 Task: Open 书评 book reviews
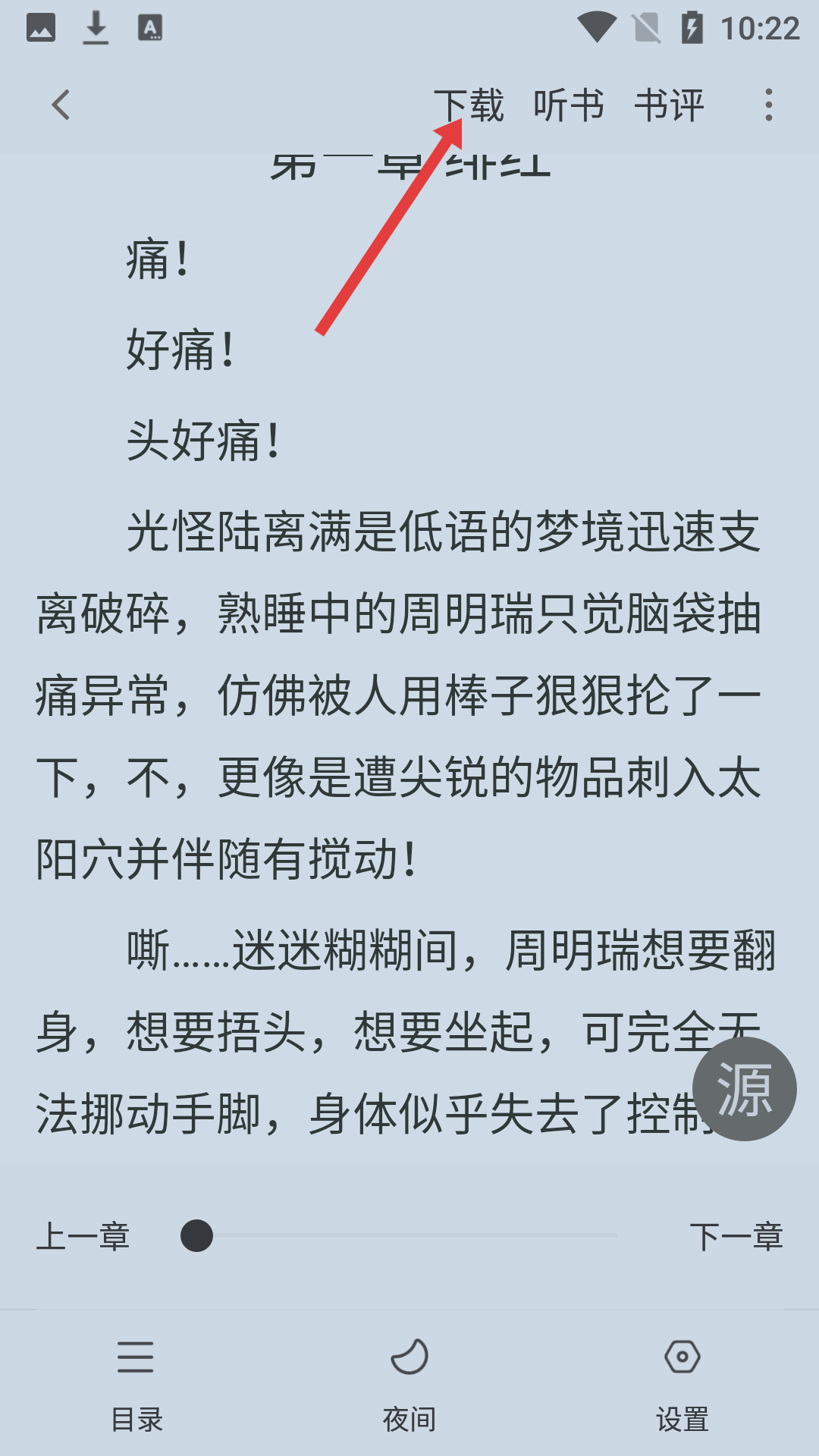[x=669, y=105]
